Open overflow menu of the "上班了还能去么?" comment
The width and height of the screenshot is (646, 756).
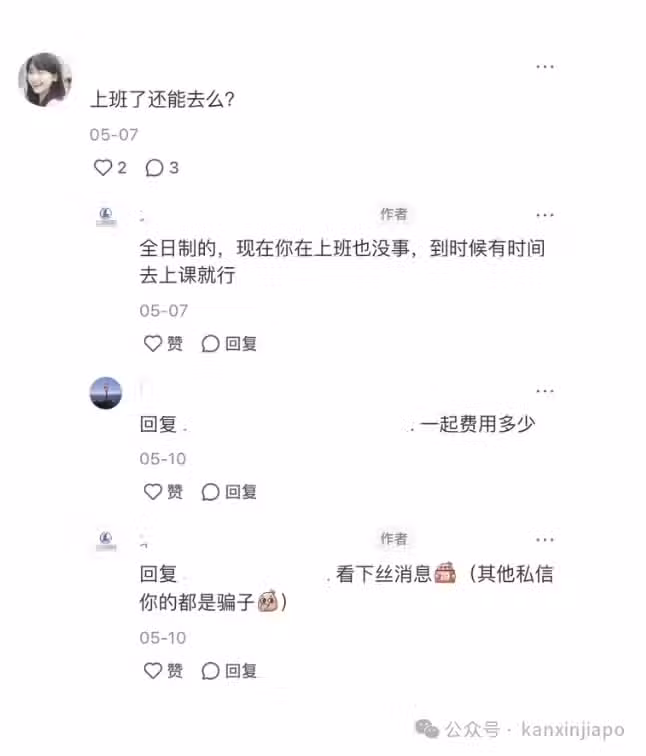[544, 66]
